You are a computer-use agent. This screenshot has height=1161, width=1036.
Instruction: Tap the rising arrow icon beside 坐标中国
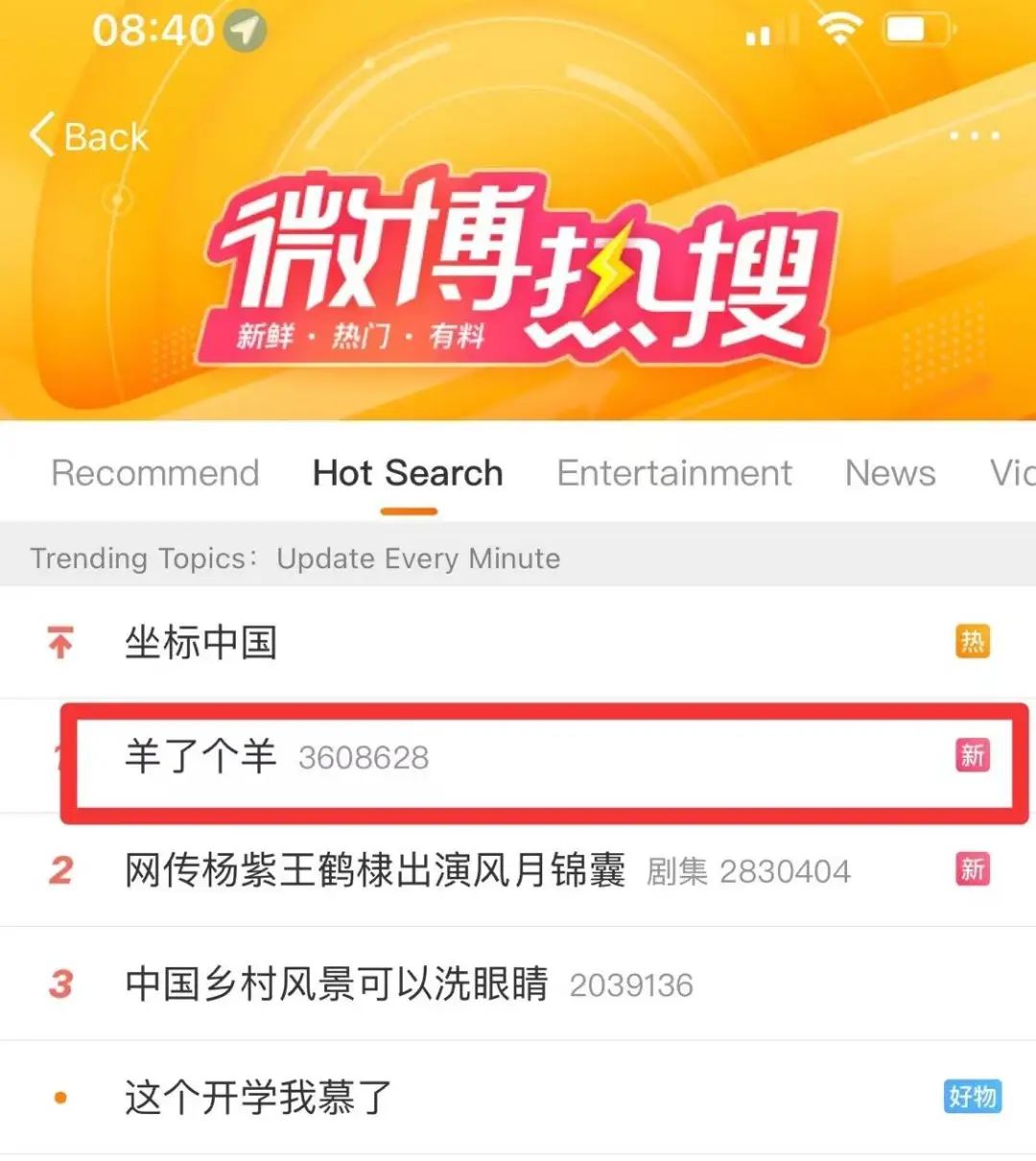[x=59, y=642]
